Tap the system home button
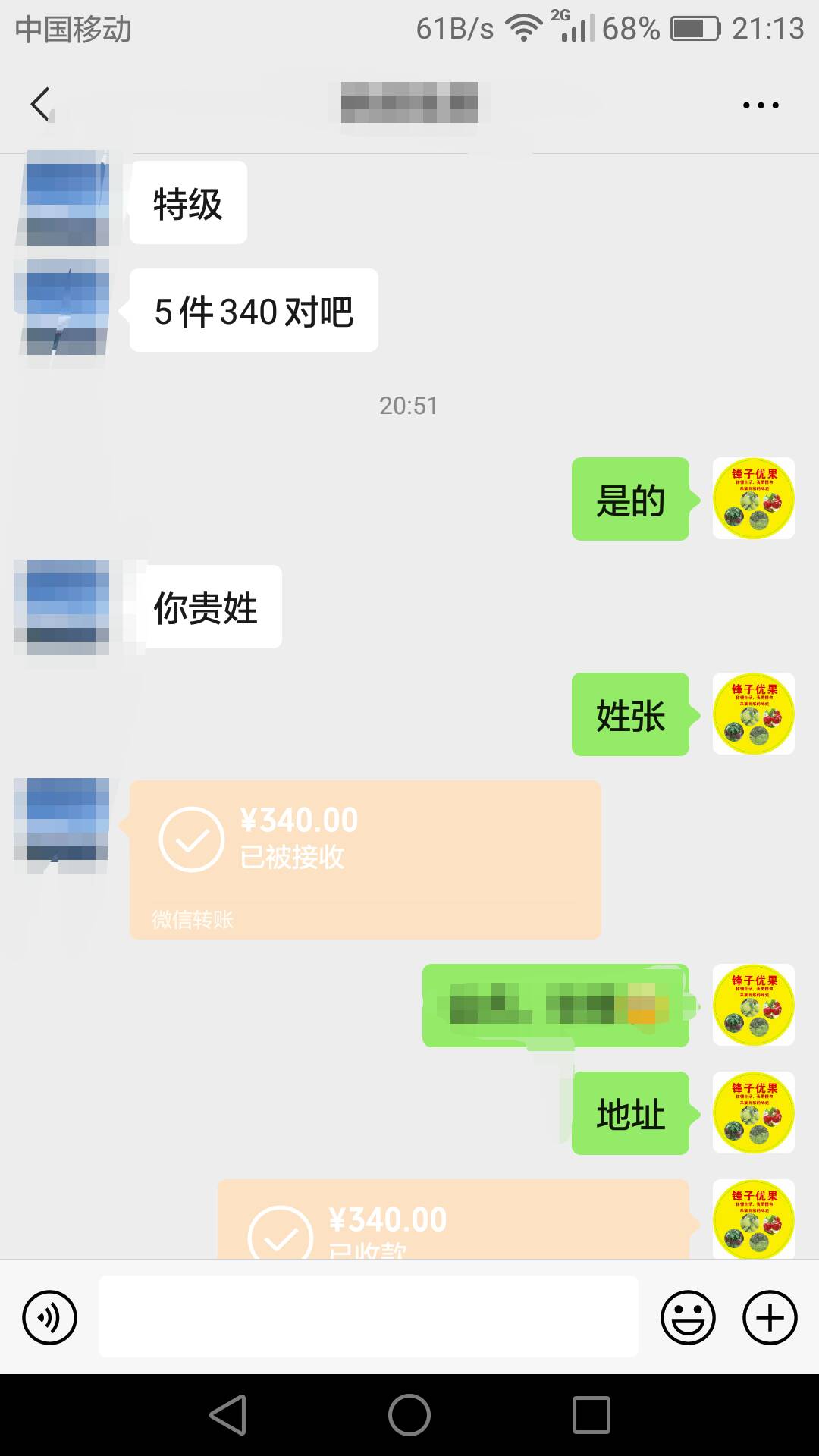Image resolution: width=819 pixels, height=1456 pixels. (x=409, y=1415)
